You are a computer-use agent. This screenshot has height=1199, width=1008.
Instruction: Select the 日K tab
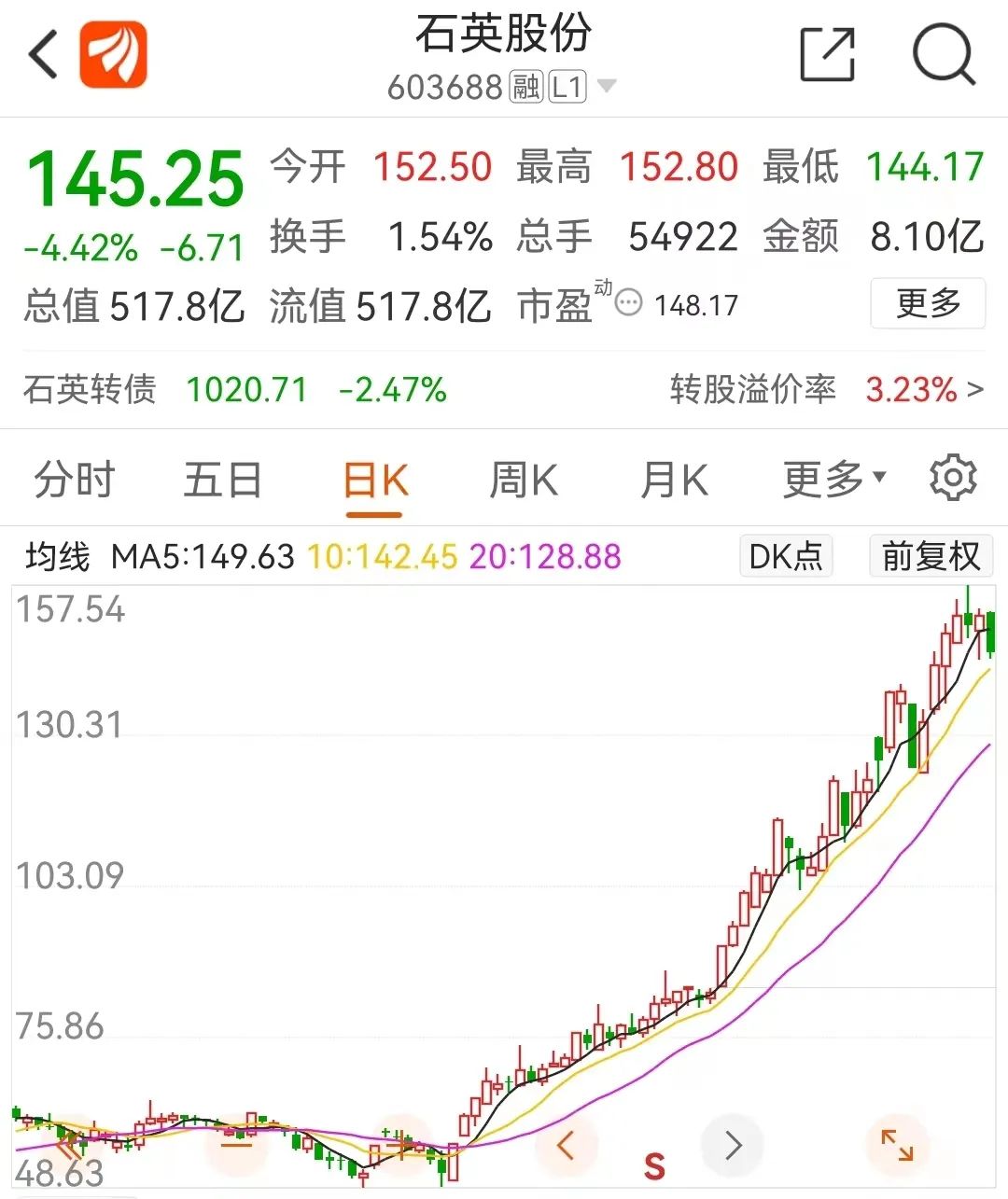375,481
